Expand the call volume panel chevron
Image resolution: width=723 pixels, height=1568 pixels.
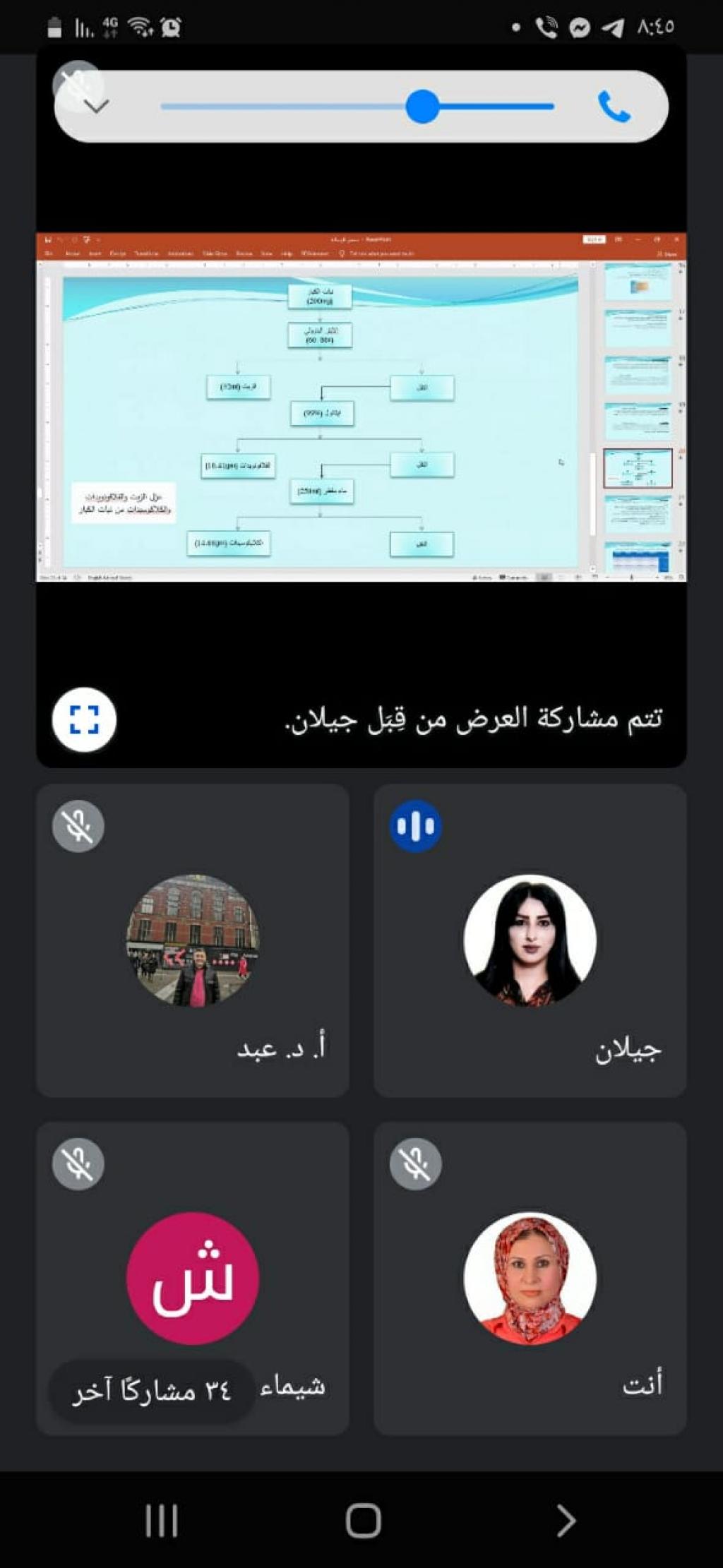97,107
